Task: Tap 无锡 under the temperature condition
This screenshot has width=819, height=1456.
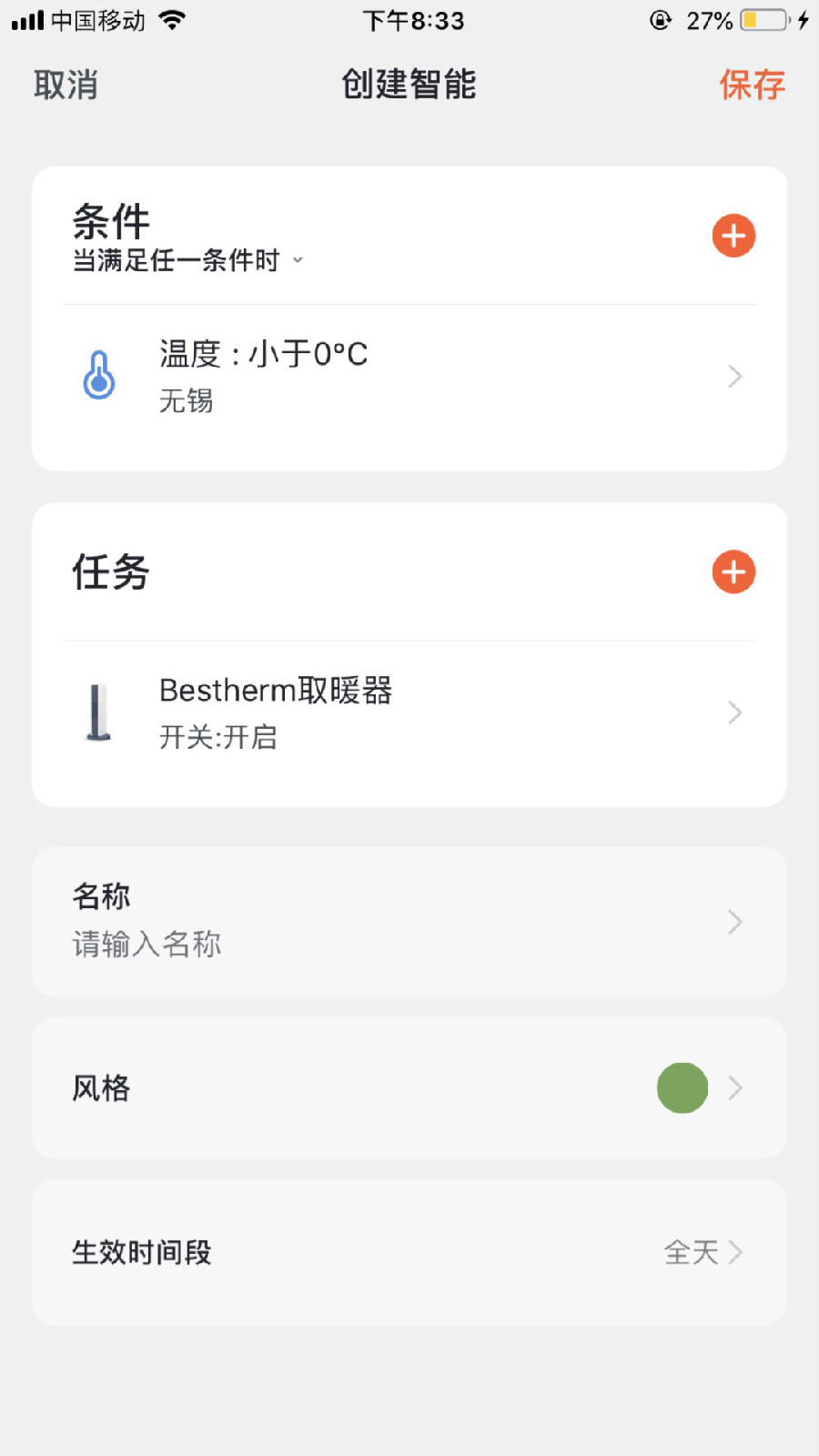Action: 185,400
